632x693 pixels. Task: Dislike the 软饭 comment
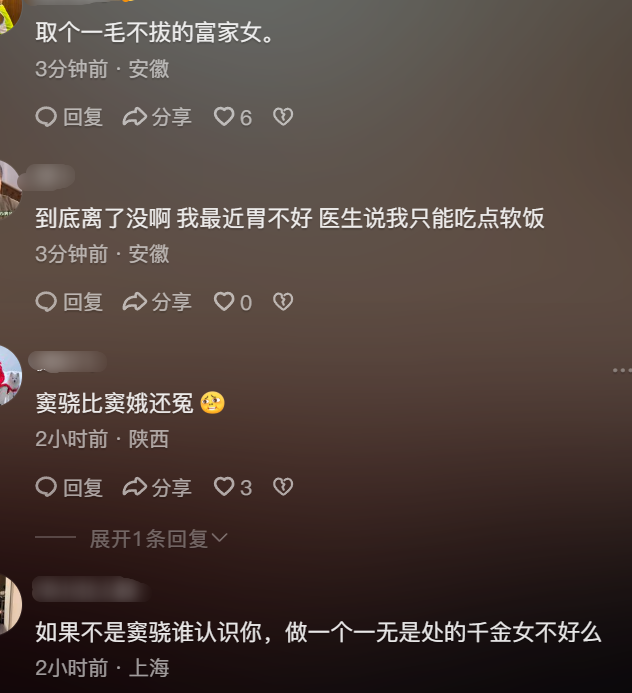pos(283,301)
